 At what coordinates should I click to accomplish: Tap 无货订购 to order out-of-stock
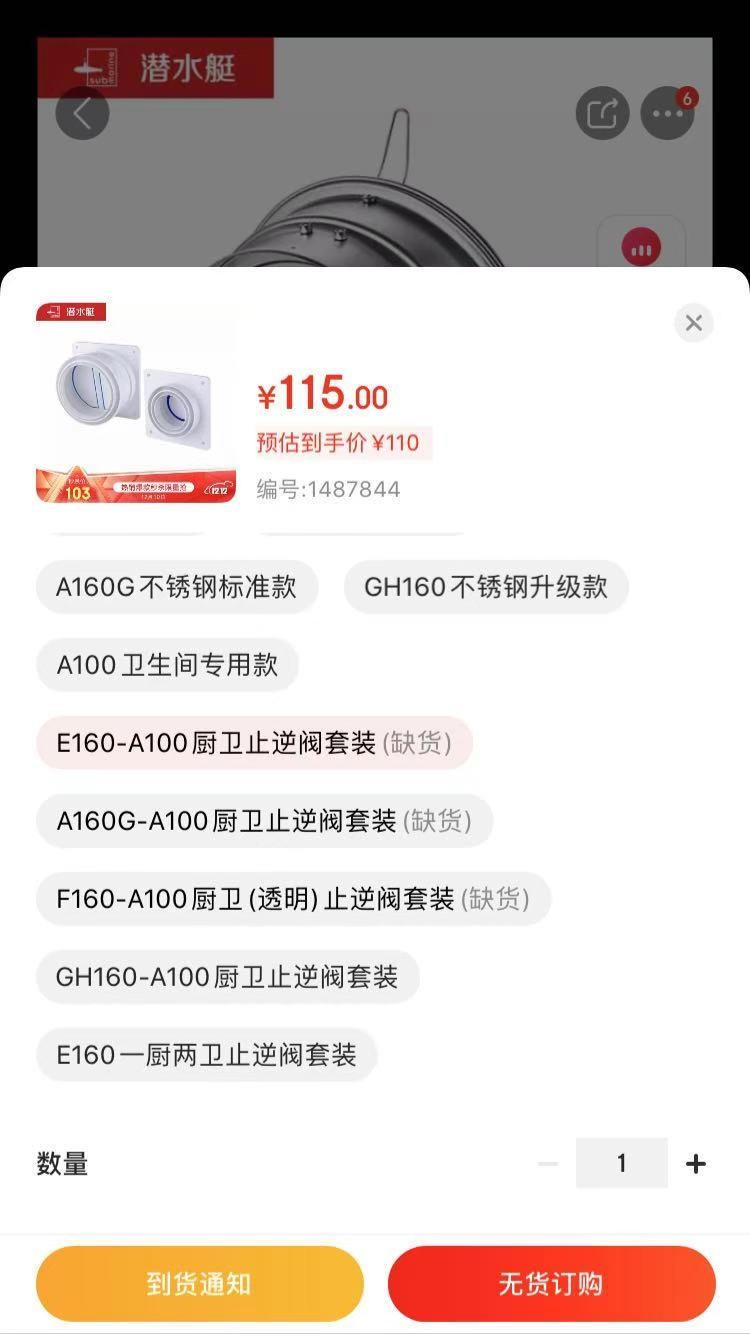(551, 1284)
